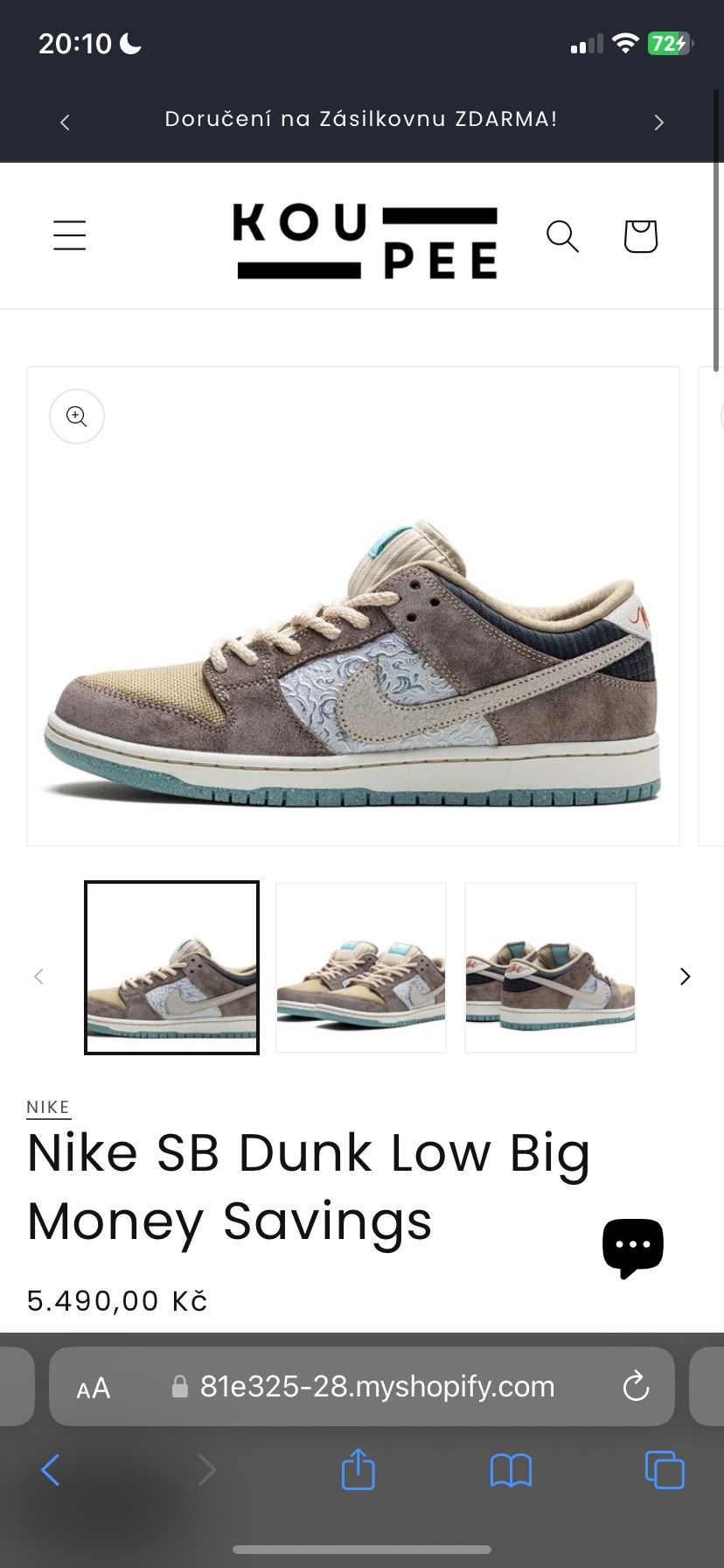Open the hamburger menu
Screen dimensions: 724x1568
pyautogui.click(x=70, y=236)
